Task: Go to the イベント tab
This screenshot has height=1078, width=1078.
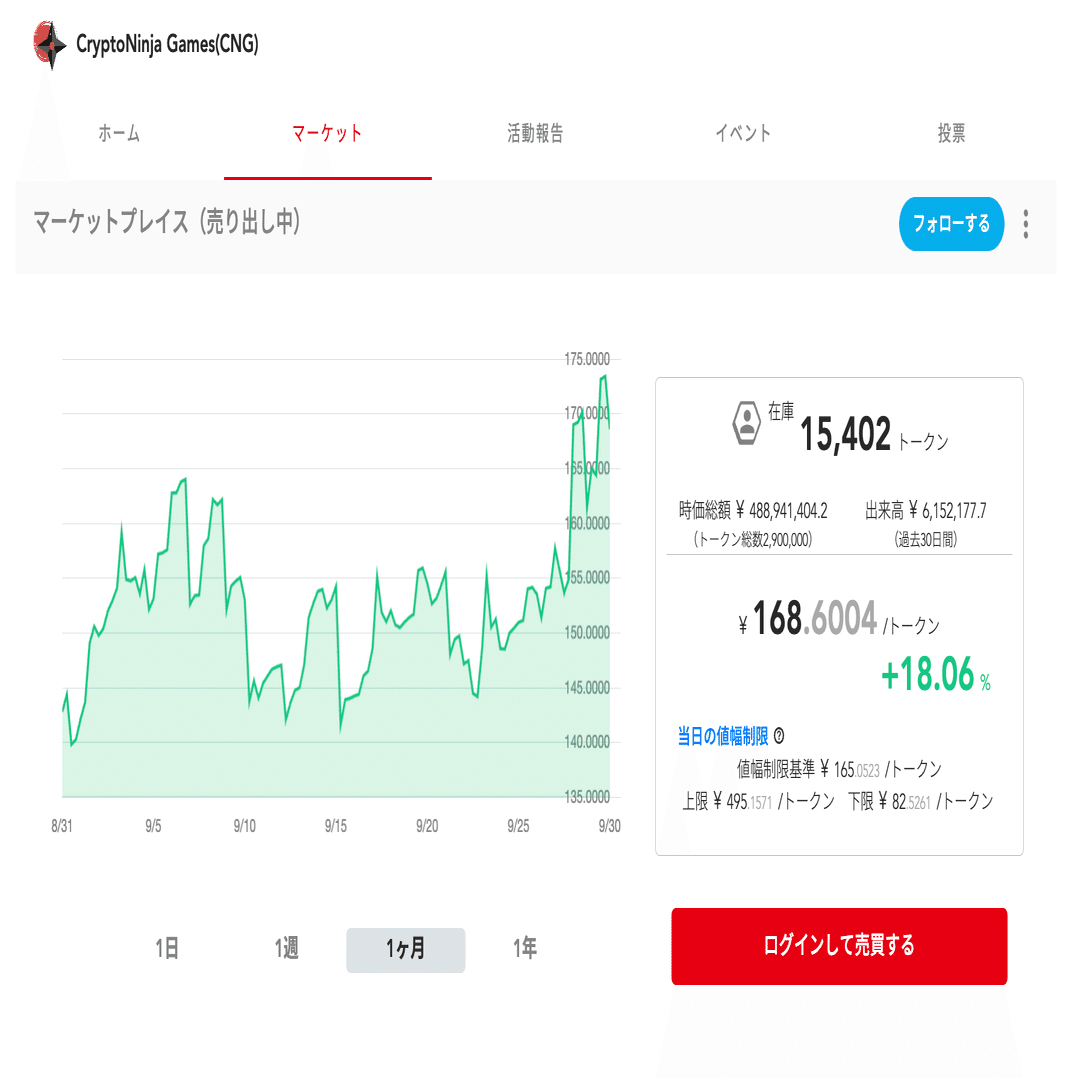Action: point(743,134)
